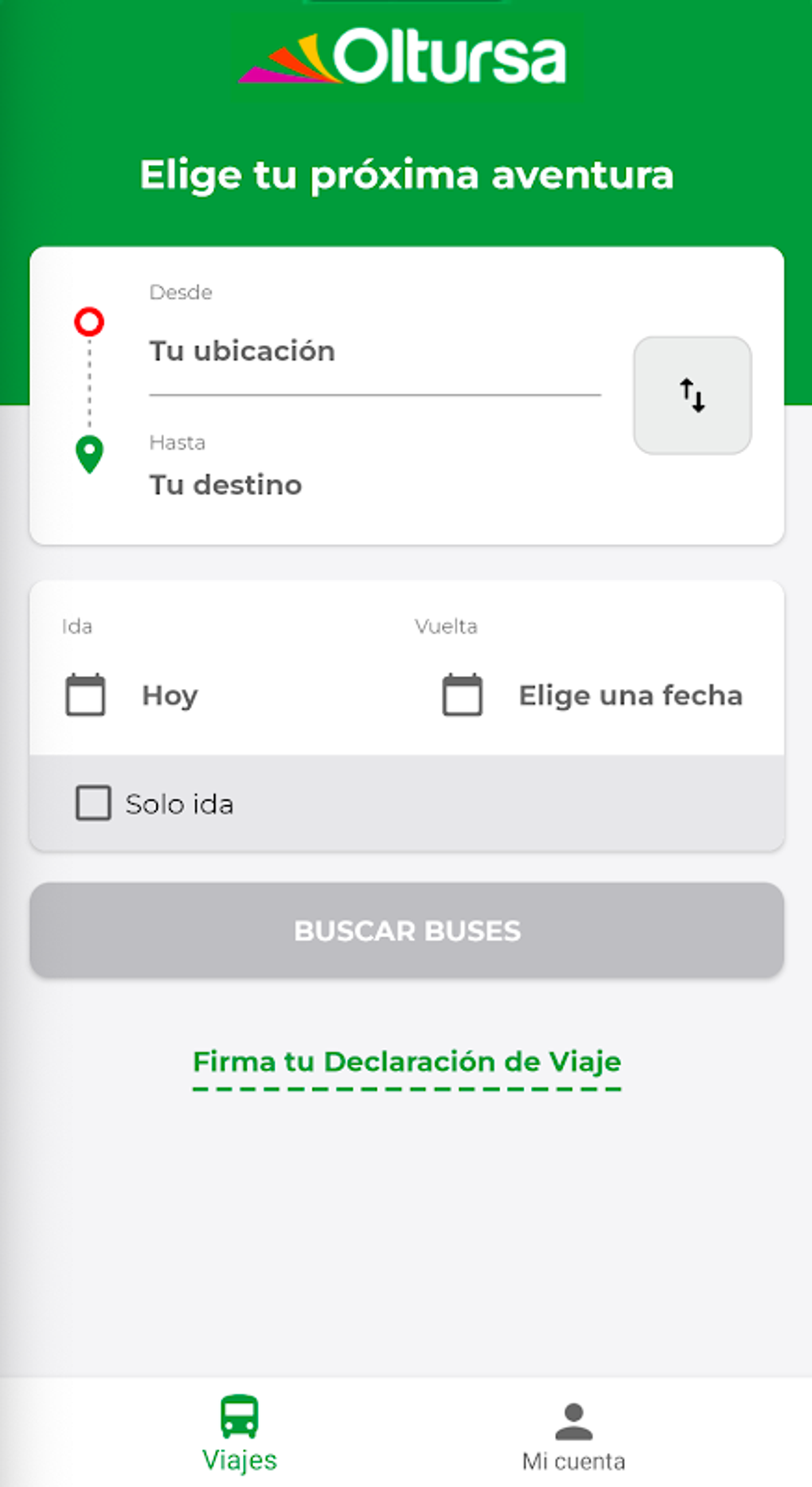
Task: Open Firma tu Declaración de Viaje link
Action: pos(407,1062)
